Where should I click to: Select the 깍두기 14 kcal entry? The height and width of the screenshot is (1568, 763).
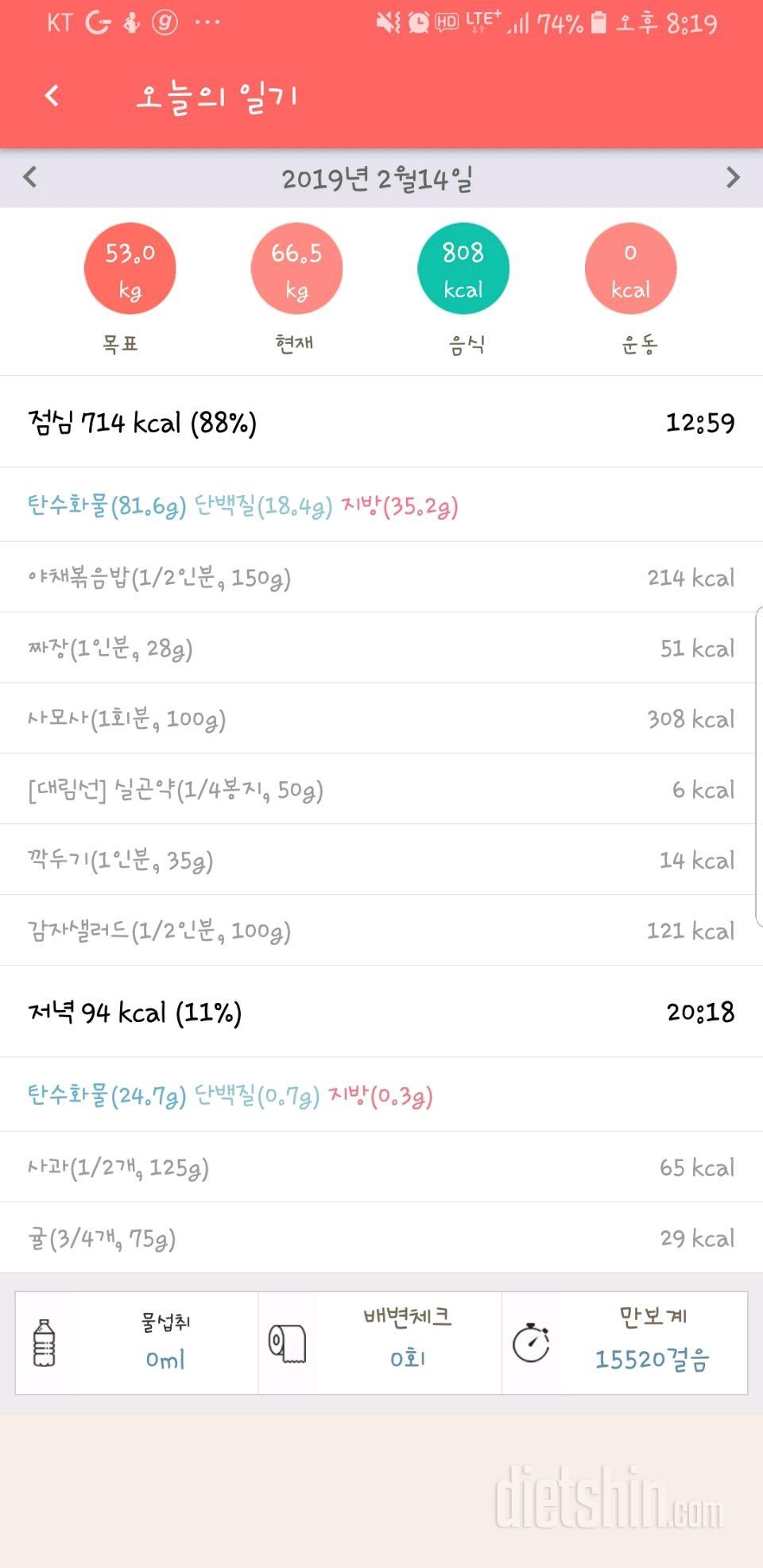(x=381, y=860)
